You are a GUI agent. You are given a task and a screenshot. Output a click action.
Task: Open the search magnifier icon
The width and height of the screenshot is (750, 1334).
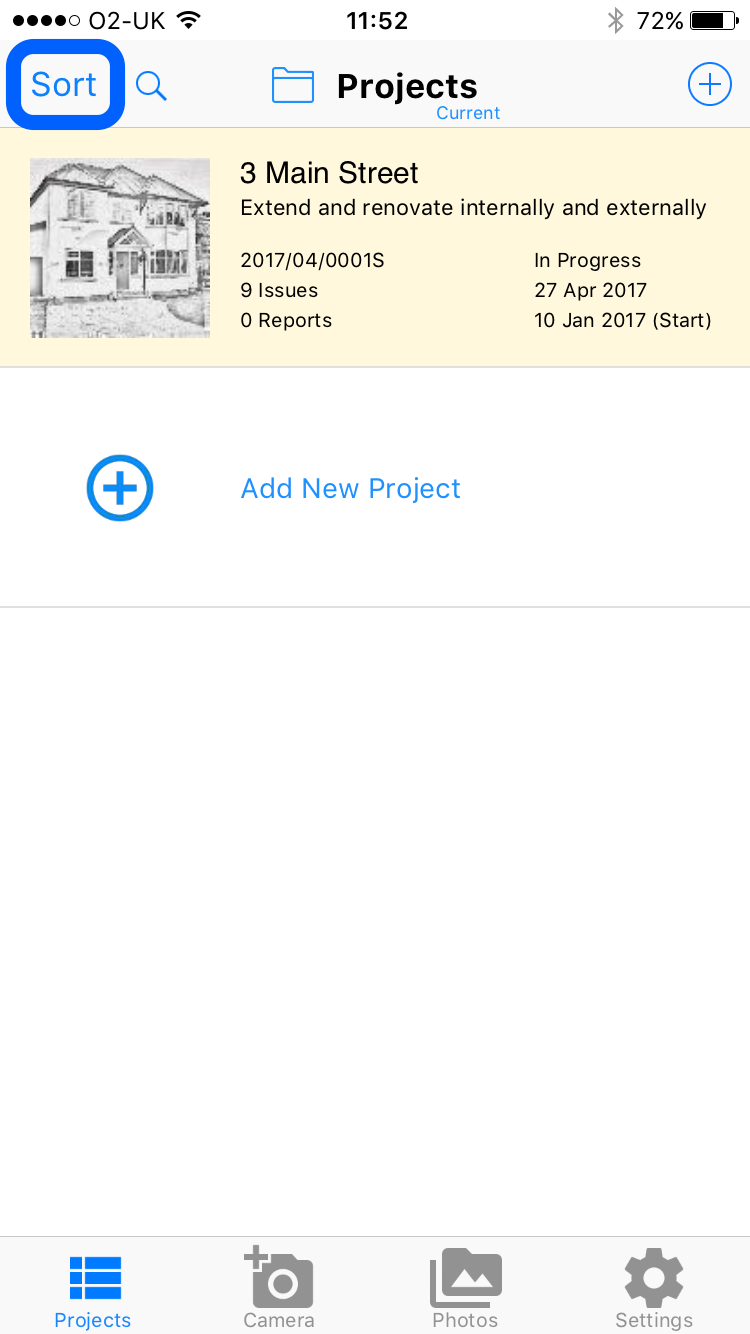[151, 86]
